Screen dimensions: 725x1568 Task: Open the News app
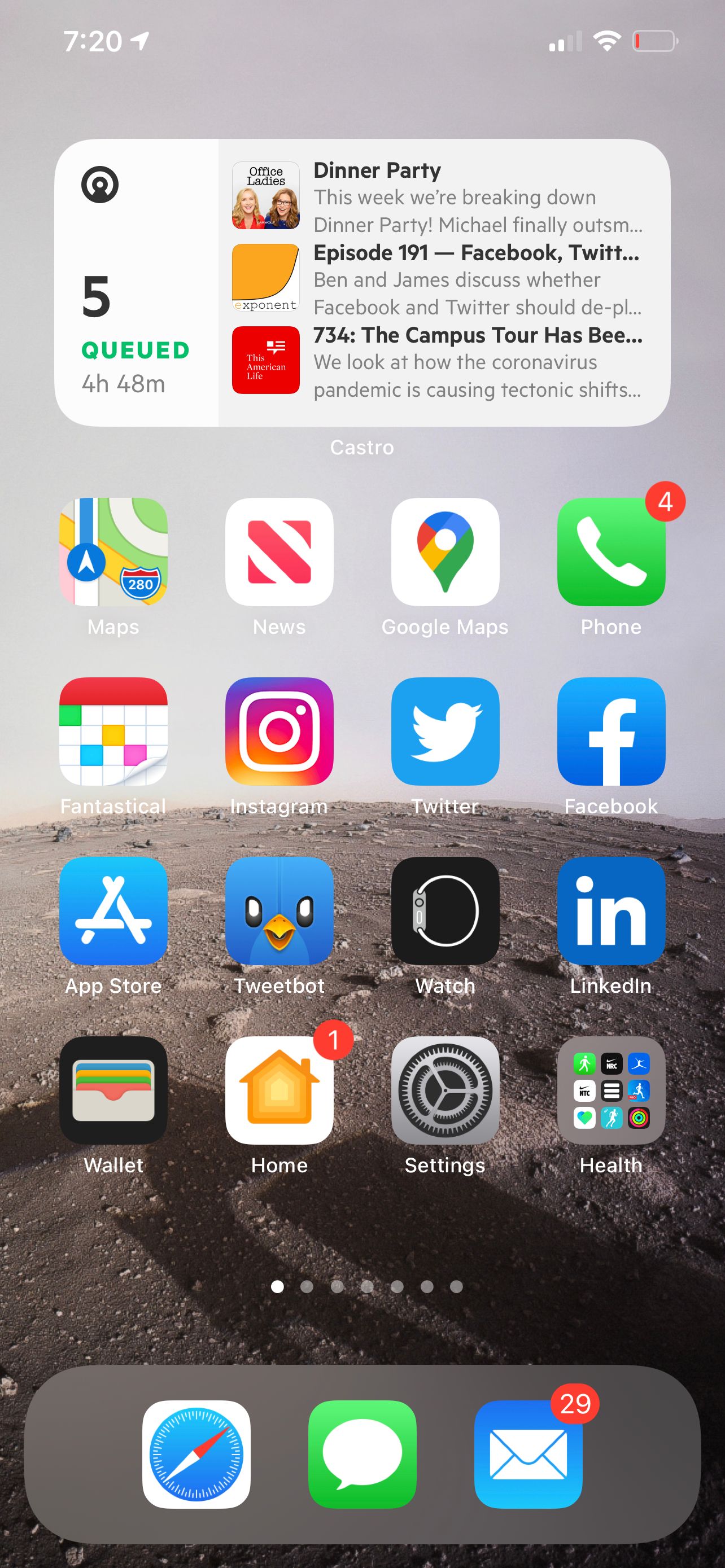(279, 551)
